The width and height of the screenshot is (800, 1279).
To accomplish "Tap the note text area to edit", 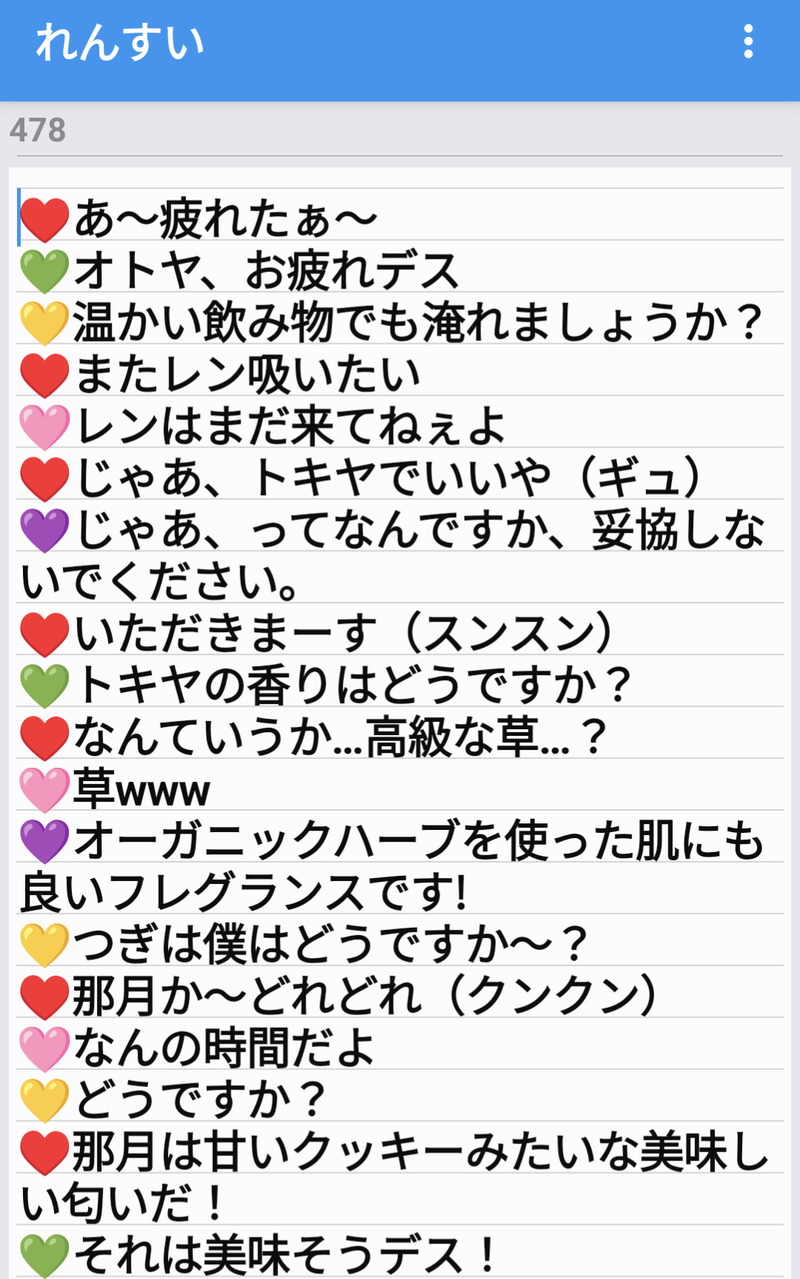I will (400, 720).
